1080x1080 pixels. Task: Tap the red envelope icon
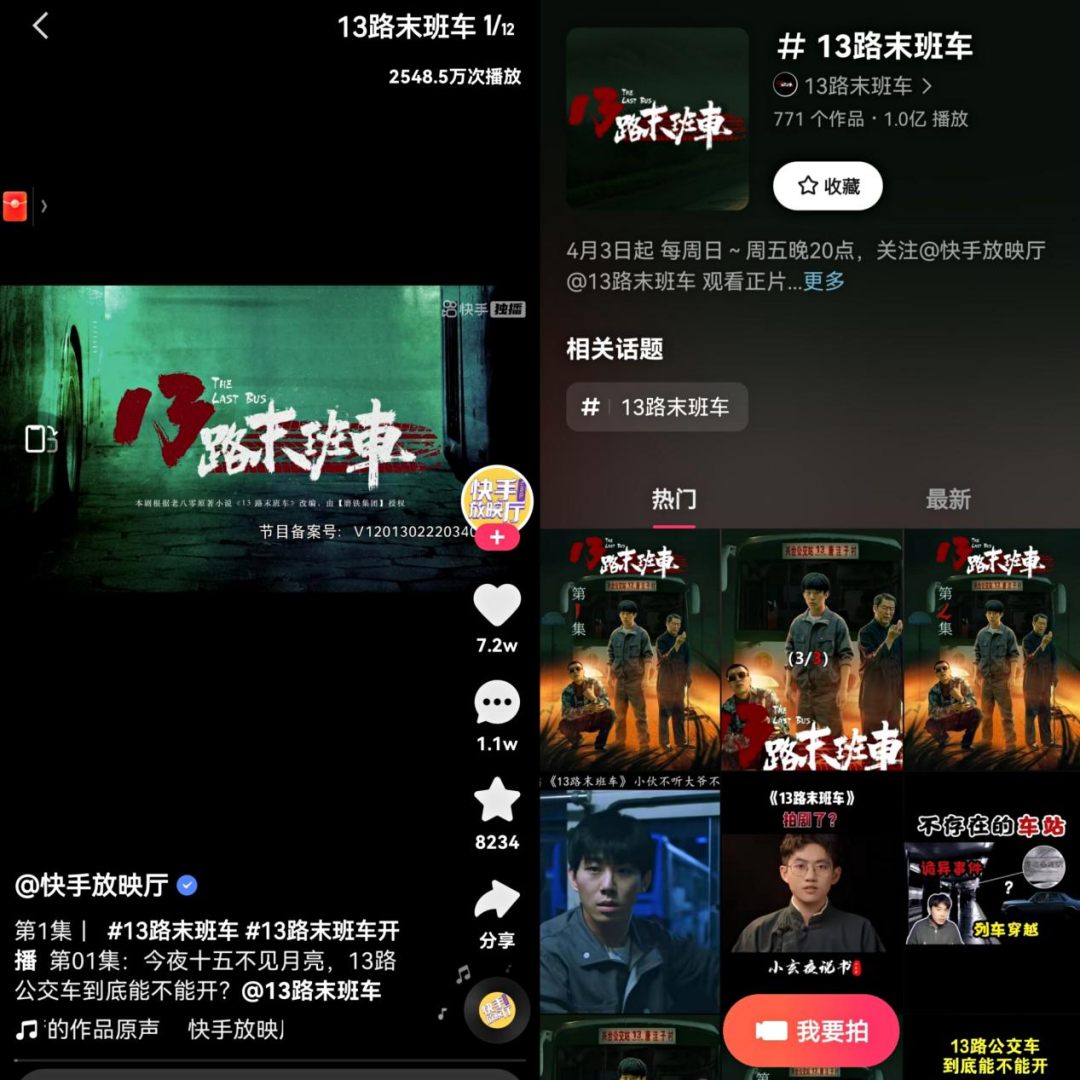pos(15,207)
